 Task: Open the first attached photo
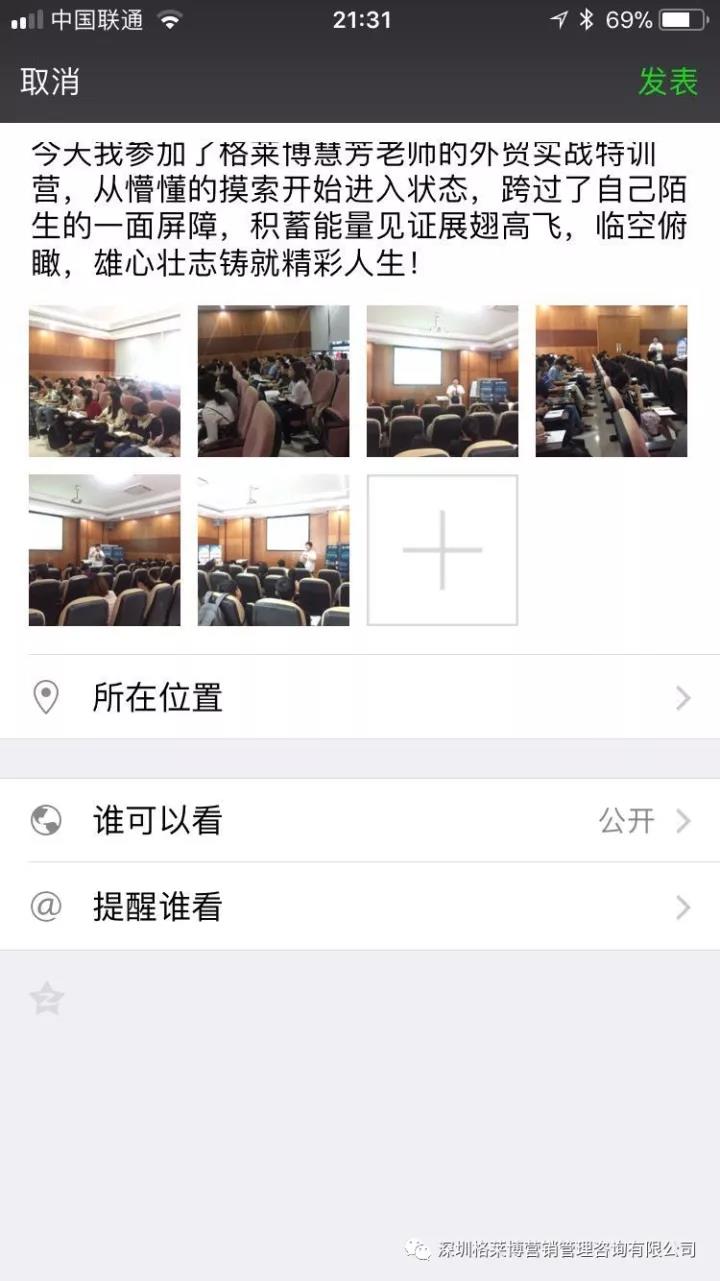(104, 381)
